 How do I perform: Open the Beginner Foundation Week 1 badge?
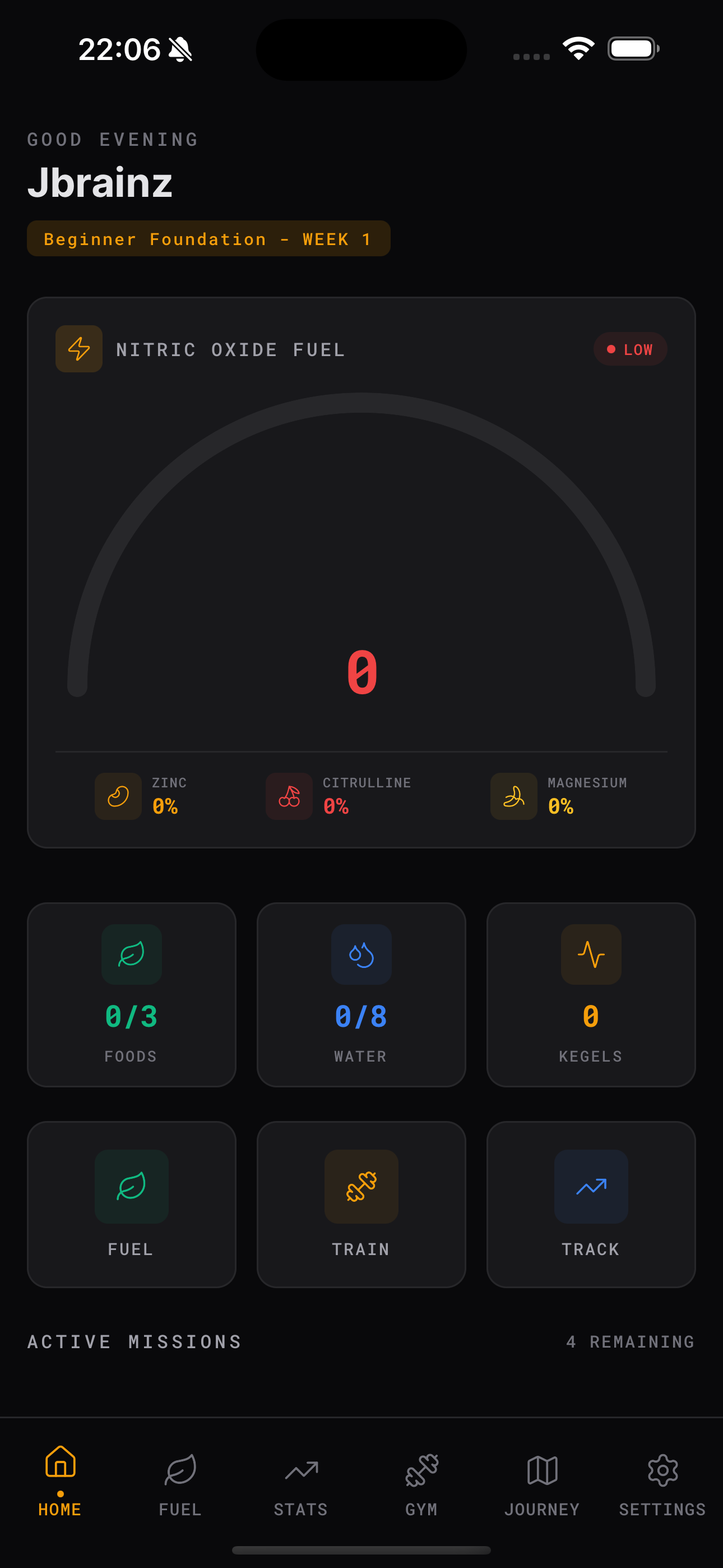click(x=207, y=238)
